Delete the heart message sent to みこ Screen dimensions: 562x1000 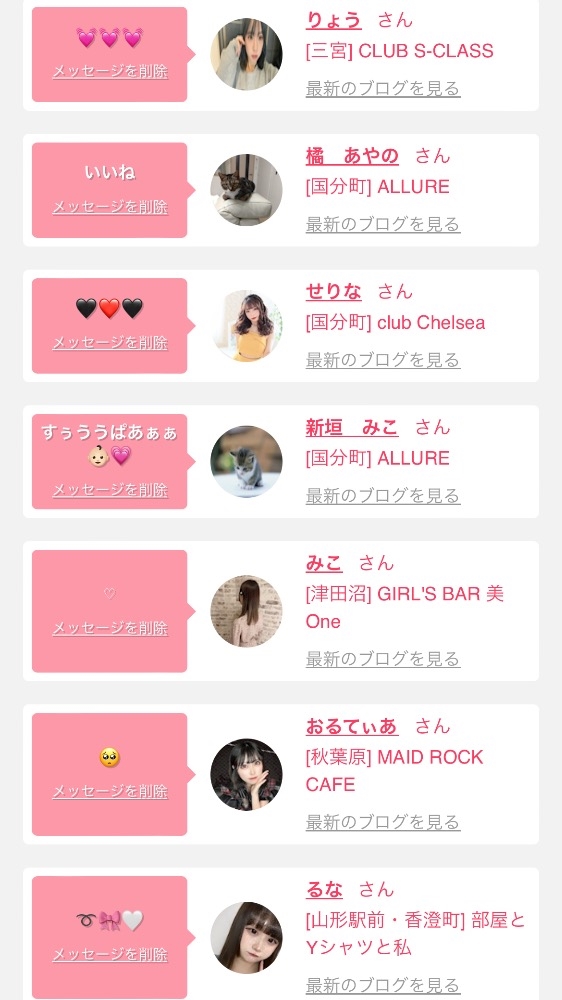coord(110,628)
